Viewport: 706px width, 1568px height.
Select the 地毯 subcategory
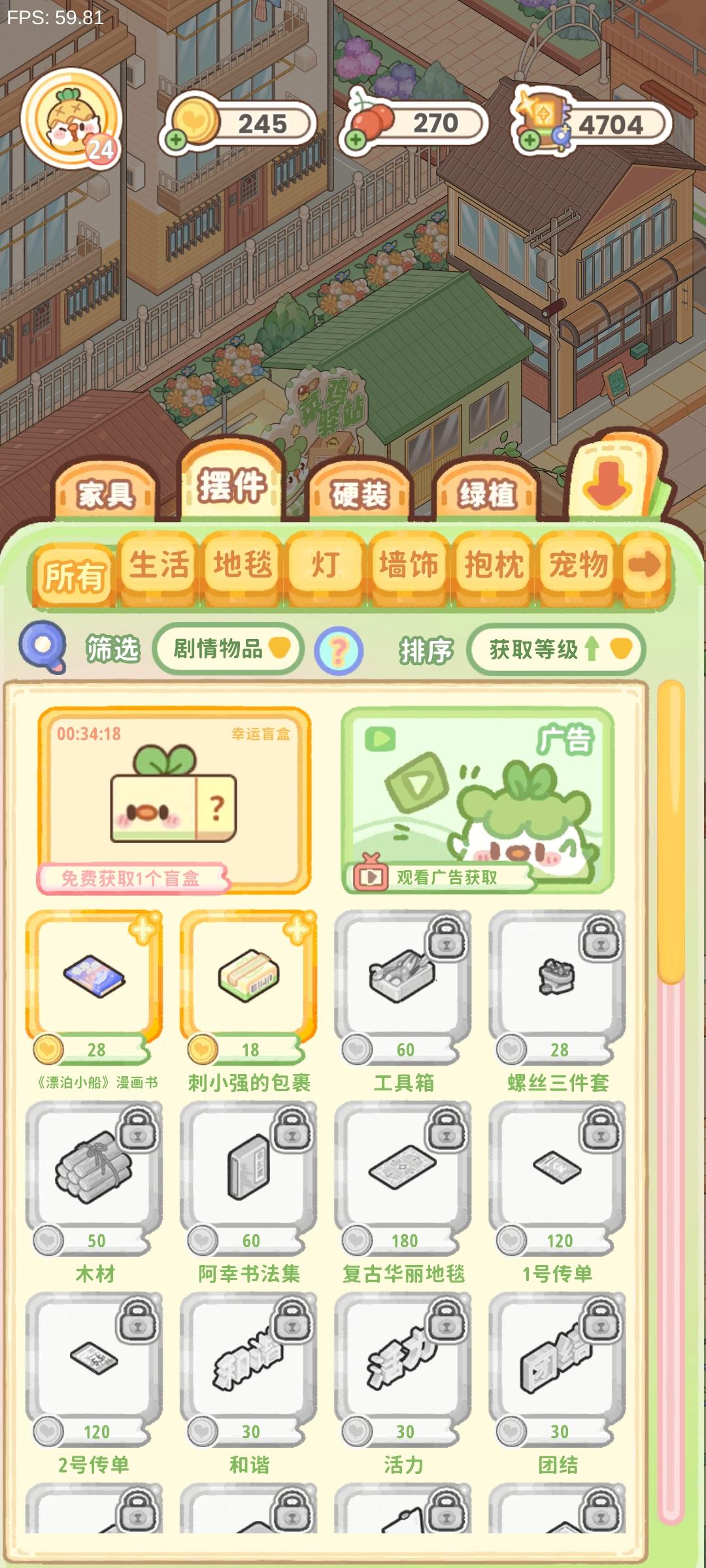tap(243, 566)
